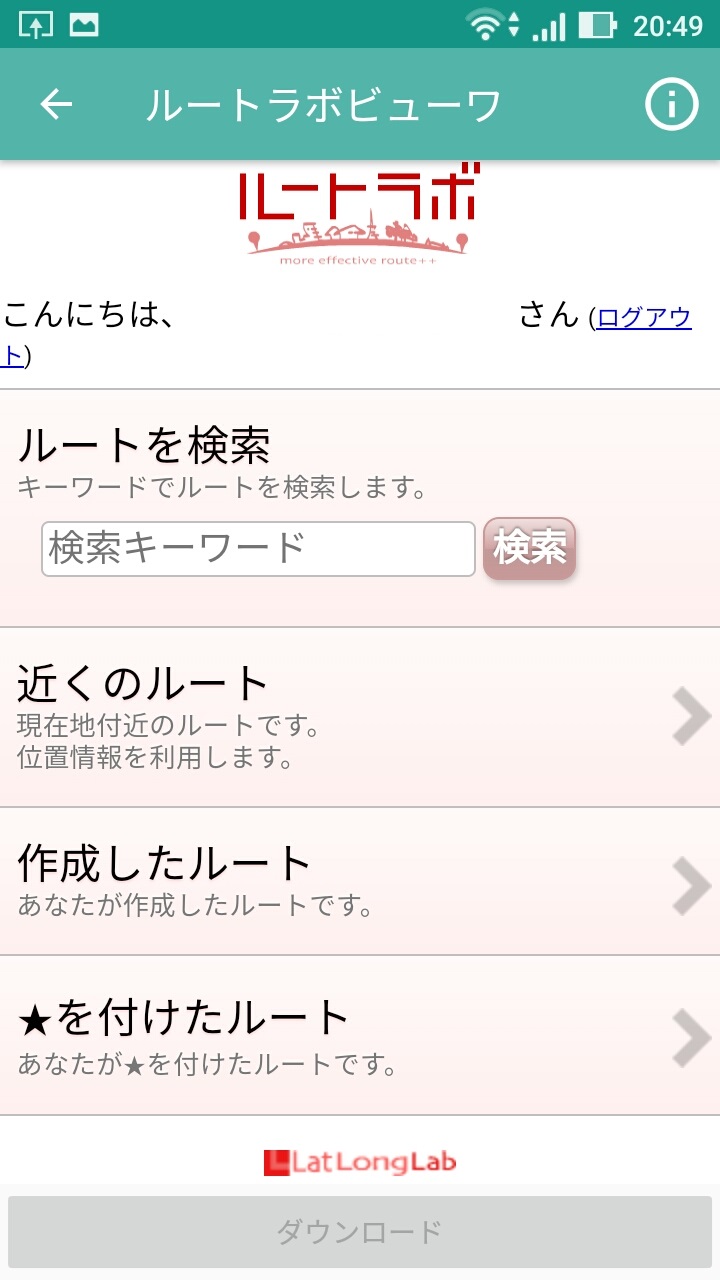Viewport: 720px width, 1280px height.
Task: Open 作成したルート created routes
Action: click(x=360, y=881)
